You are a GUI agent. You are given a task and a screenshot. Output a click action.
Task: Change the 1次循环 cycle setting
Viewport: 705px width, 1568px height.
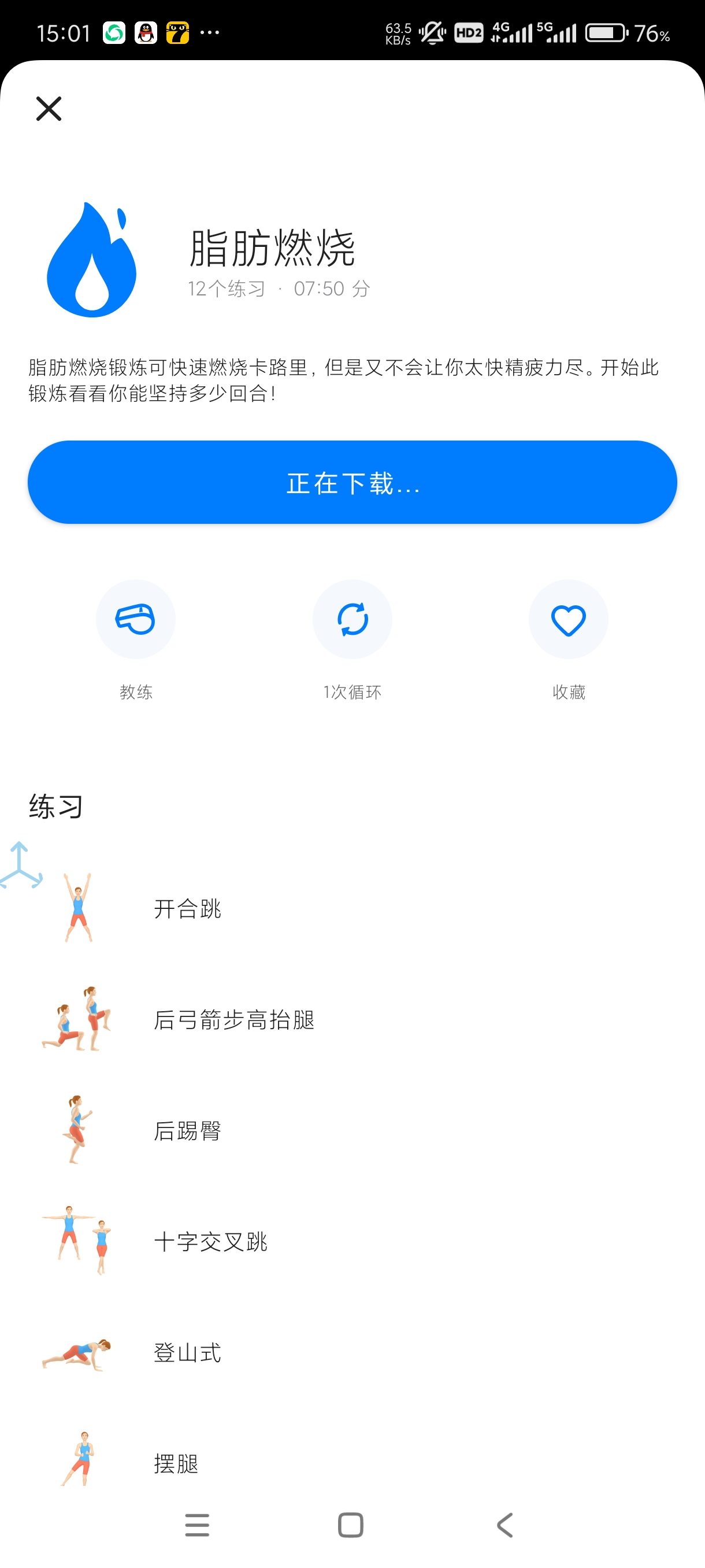pos(352,620)
